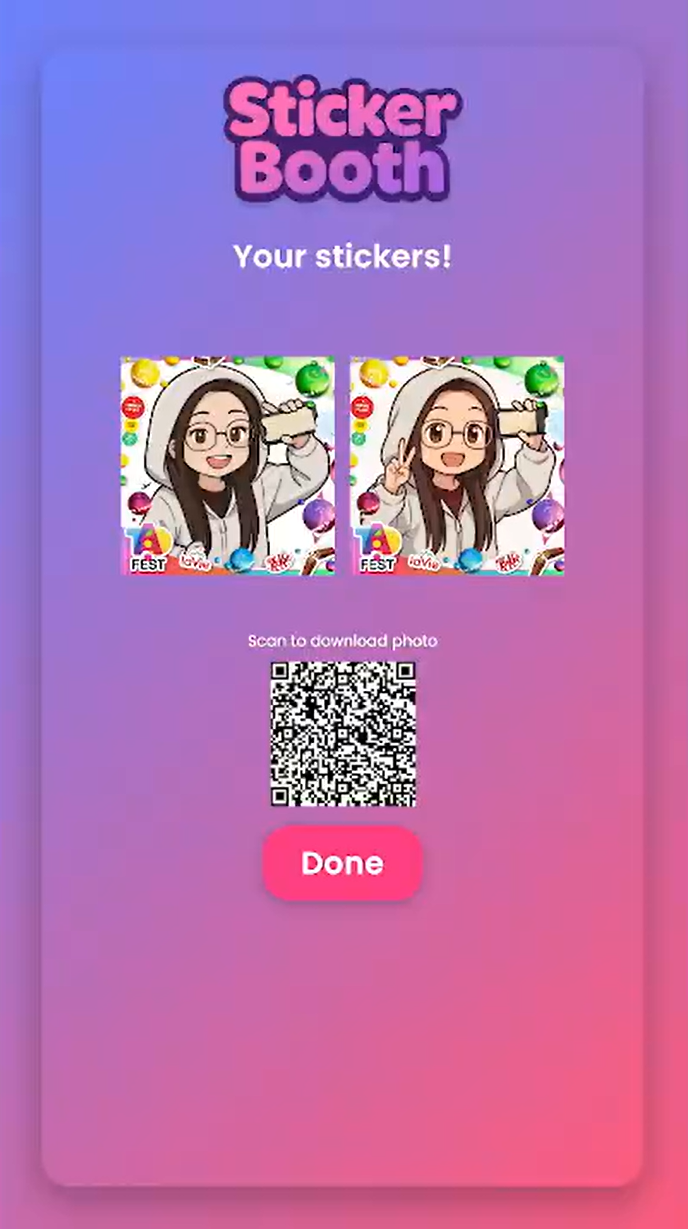
Task: Open the peace-sign sticker
Action: coord(457,466)
